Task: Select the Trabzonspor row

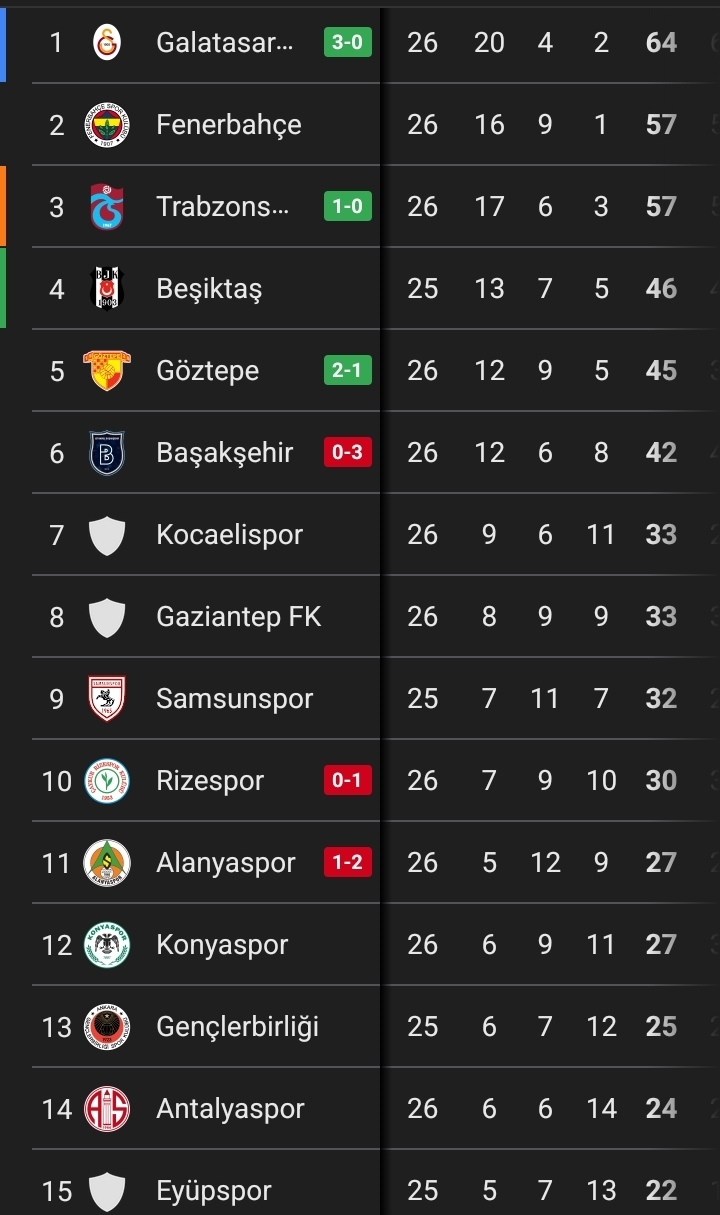Action: [360, 206]
